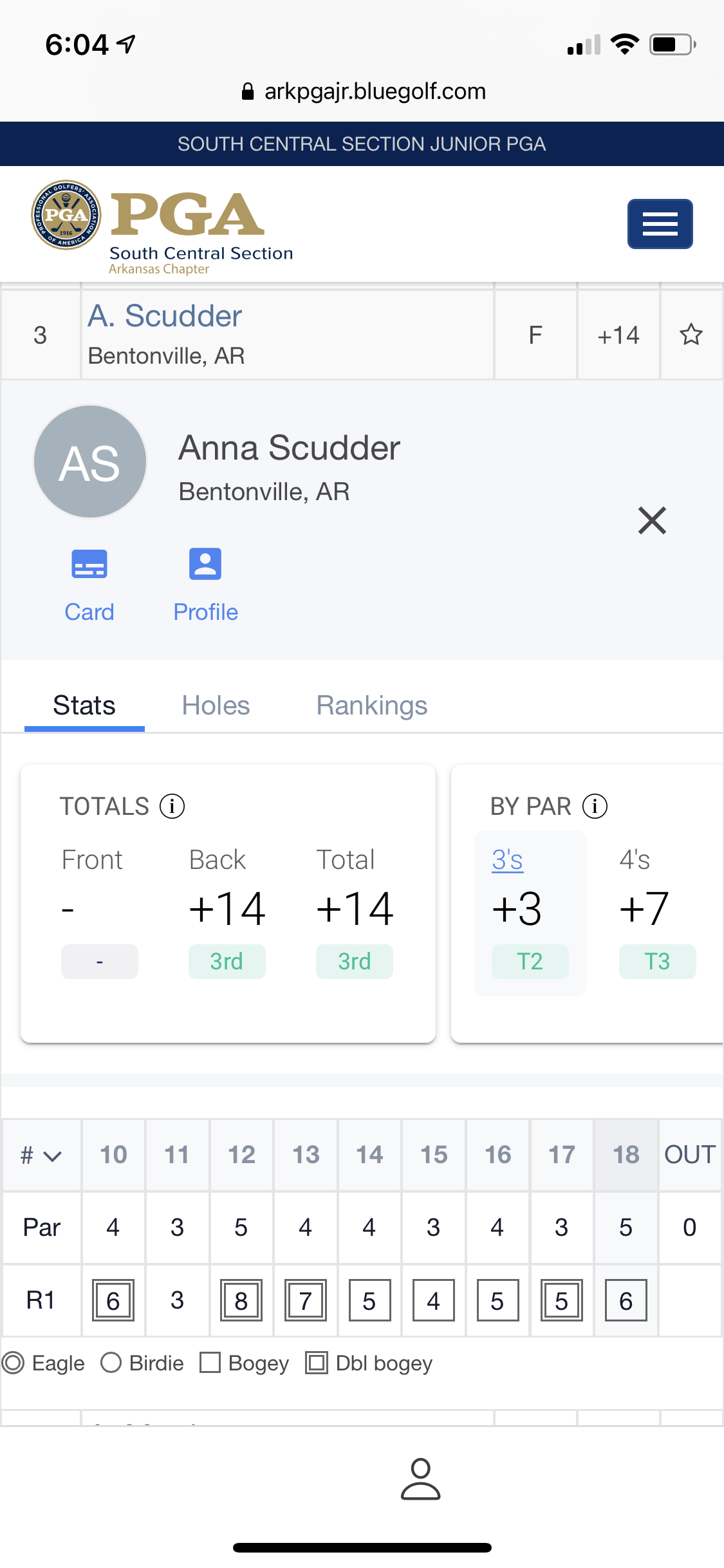The height and width of the screenshot is (1568, 724).
Task: Open the A. Scudder player link
Action: click(x=165, y=316)
